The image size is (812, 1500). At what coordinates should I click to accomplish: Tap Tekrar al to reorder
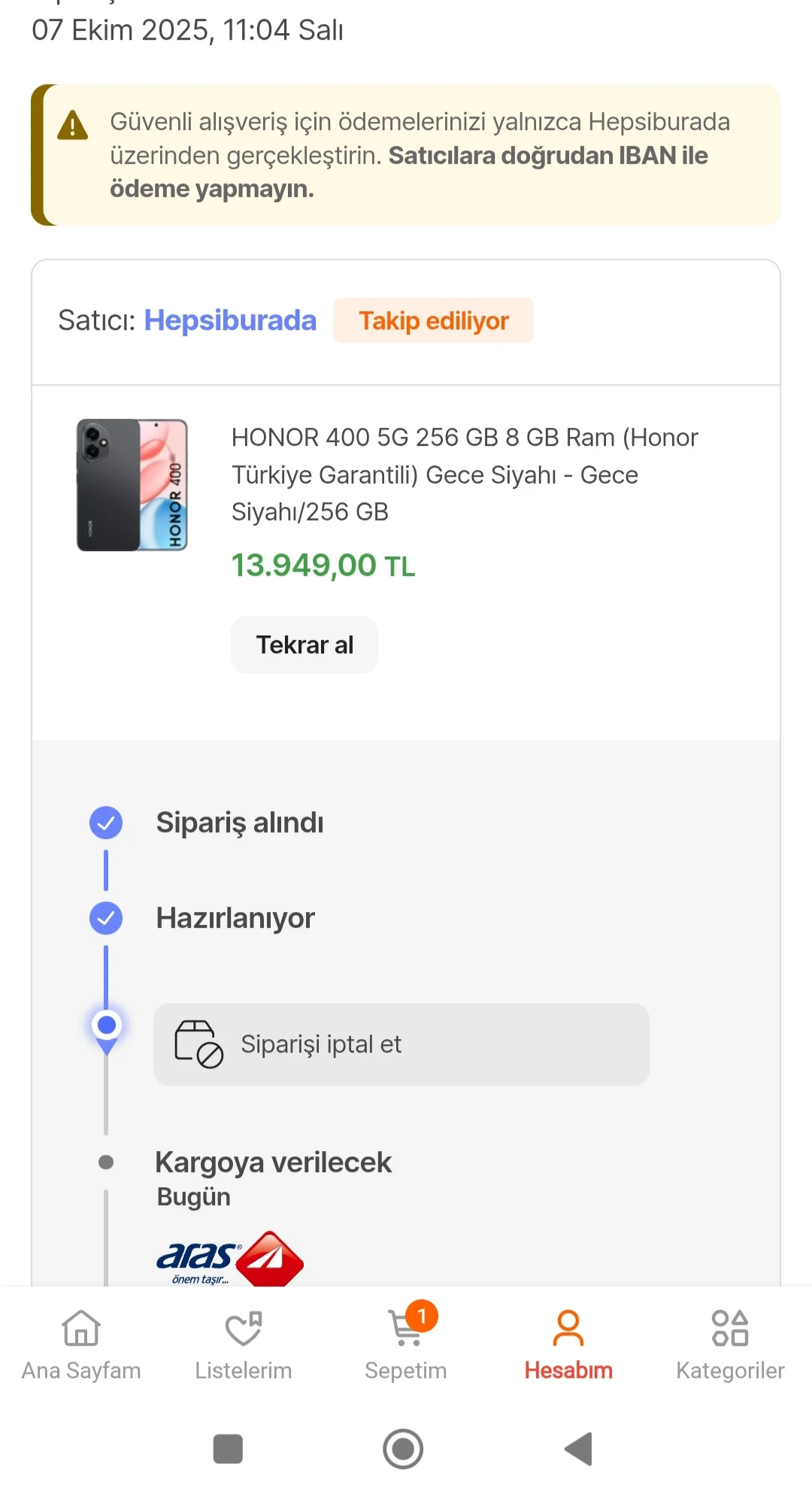click(304, 645)
